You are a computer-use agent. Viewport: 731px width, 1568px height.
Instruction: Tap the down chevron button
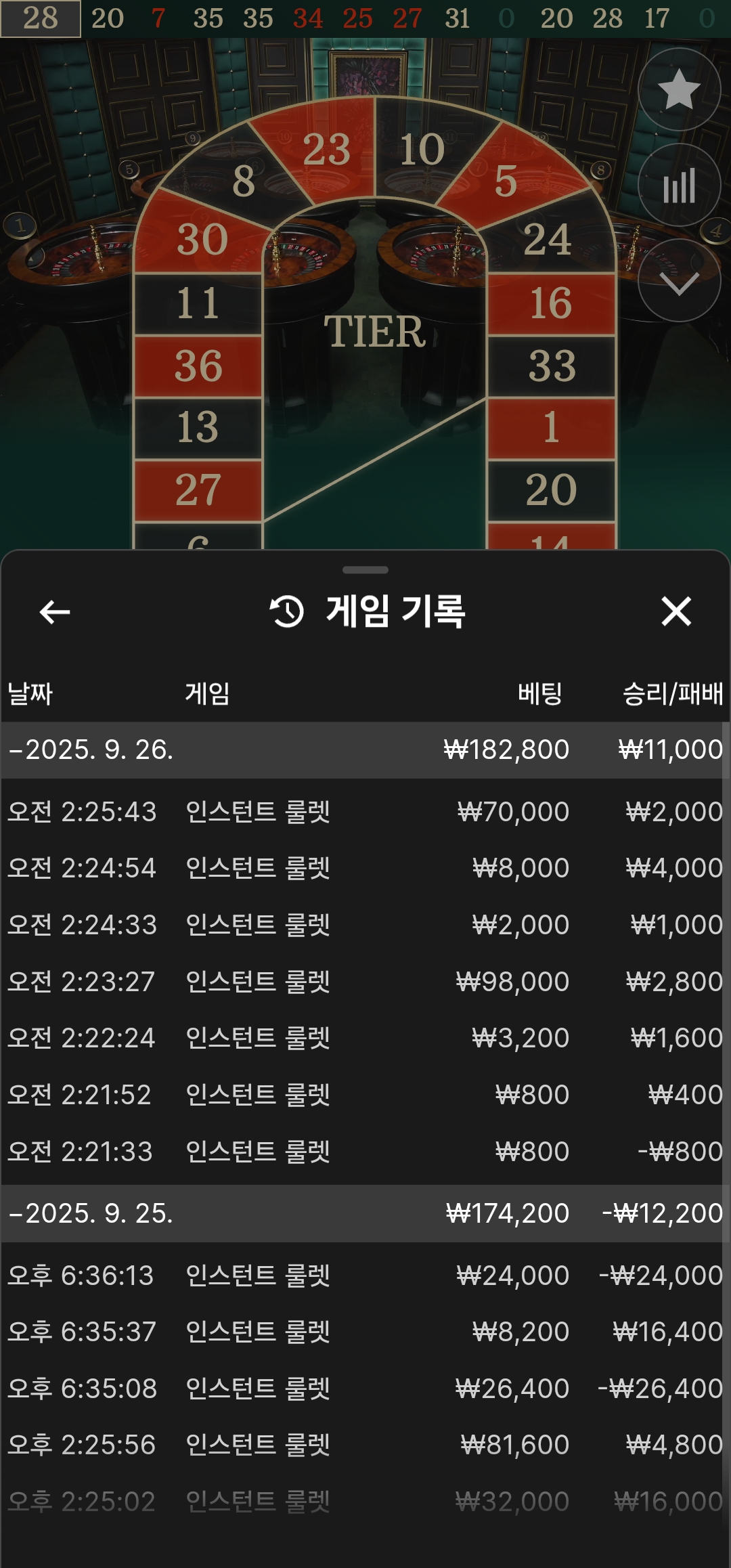[679, 280]
